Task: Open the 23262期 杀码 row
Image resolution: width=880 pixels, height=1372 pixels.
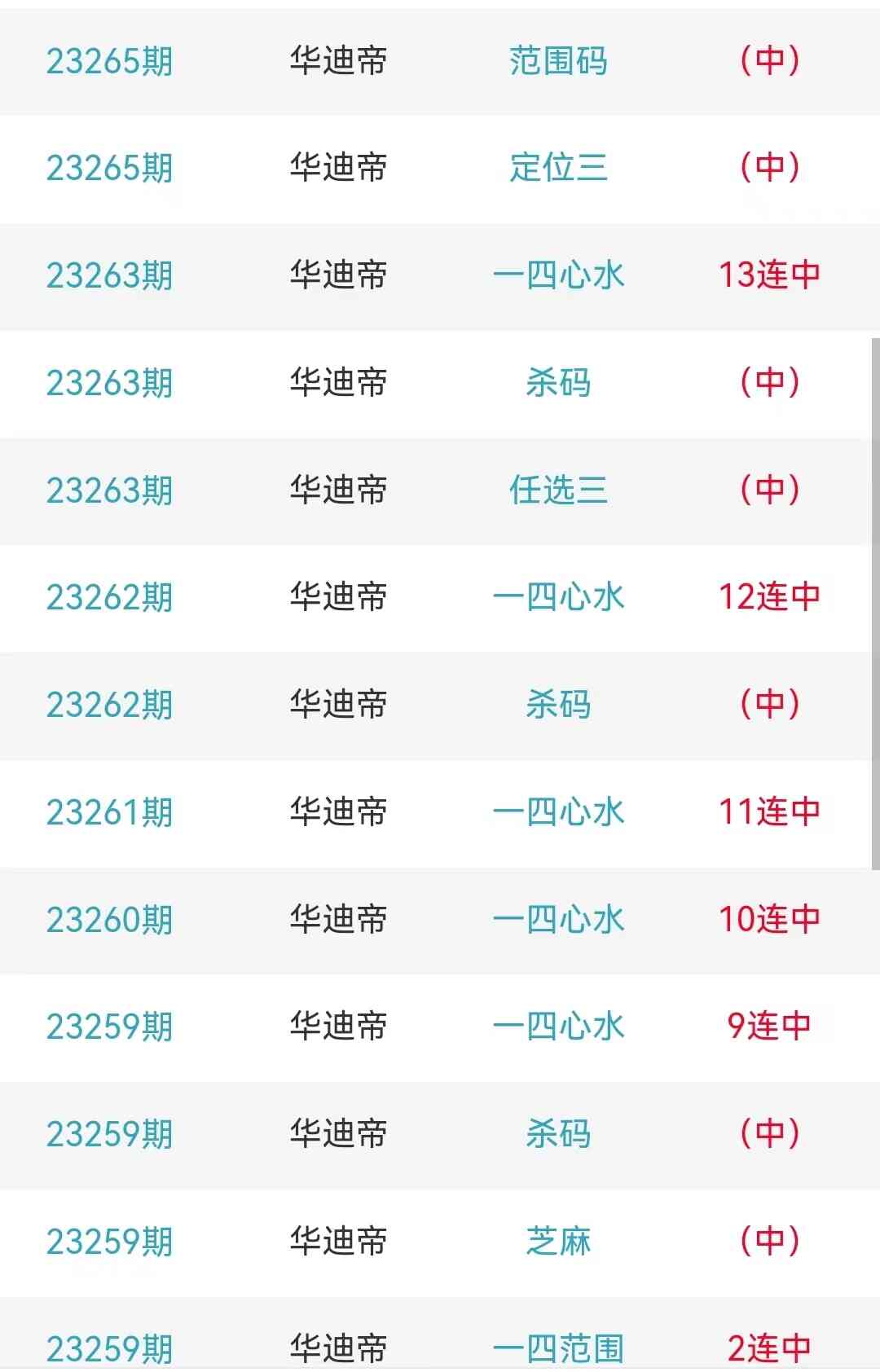Action: tap(558, 705)
